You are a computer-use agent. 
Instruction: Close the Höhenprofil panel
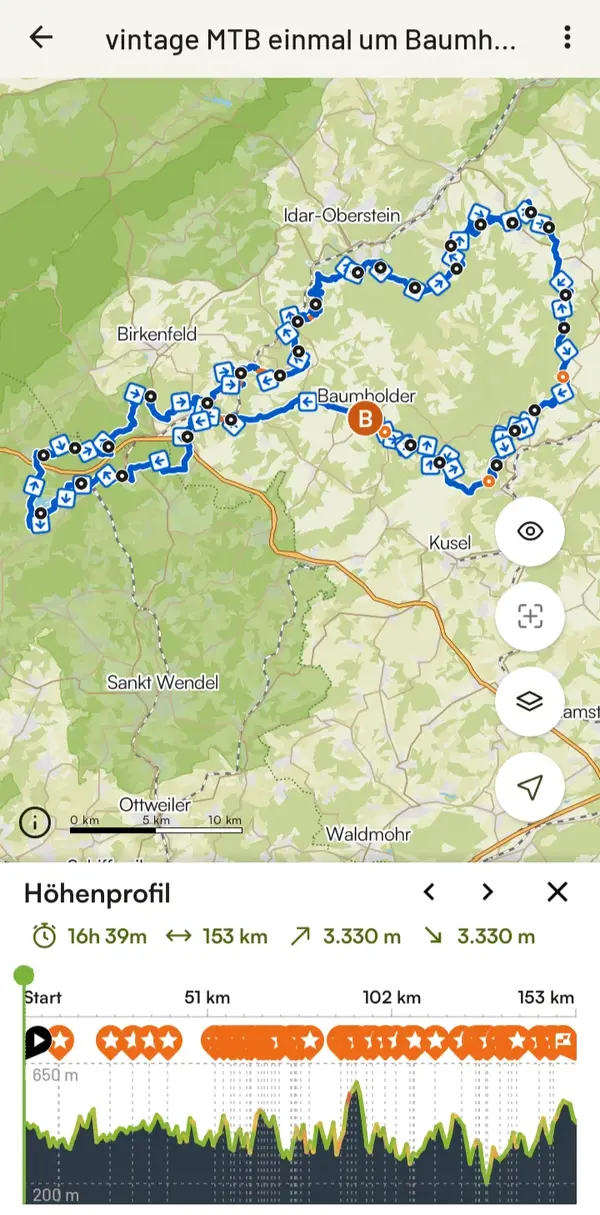point(557,892)
